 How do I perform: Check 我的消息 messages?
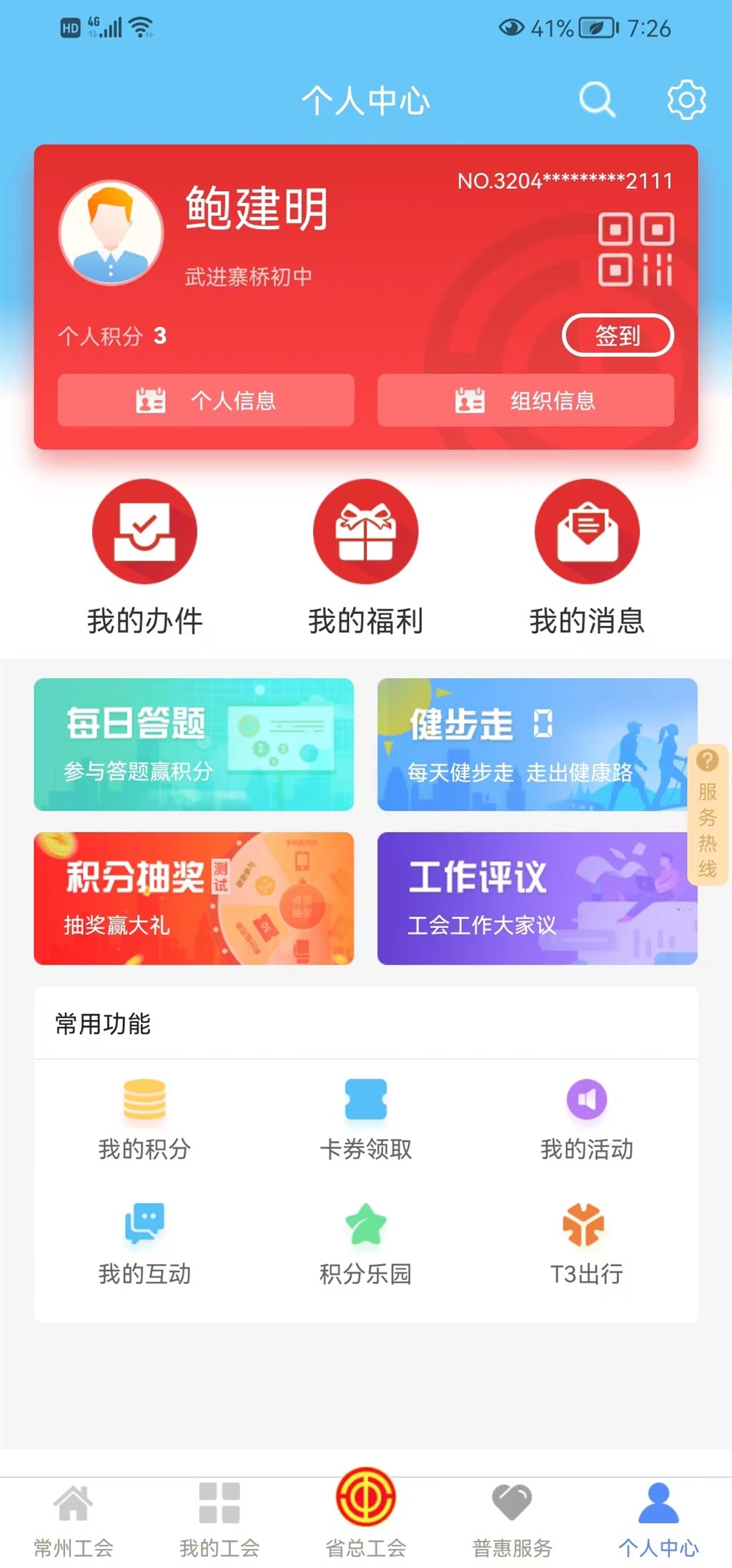pyautogui.click(x=587, y=558)
